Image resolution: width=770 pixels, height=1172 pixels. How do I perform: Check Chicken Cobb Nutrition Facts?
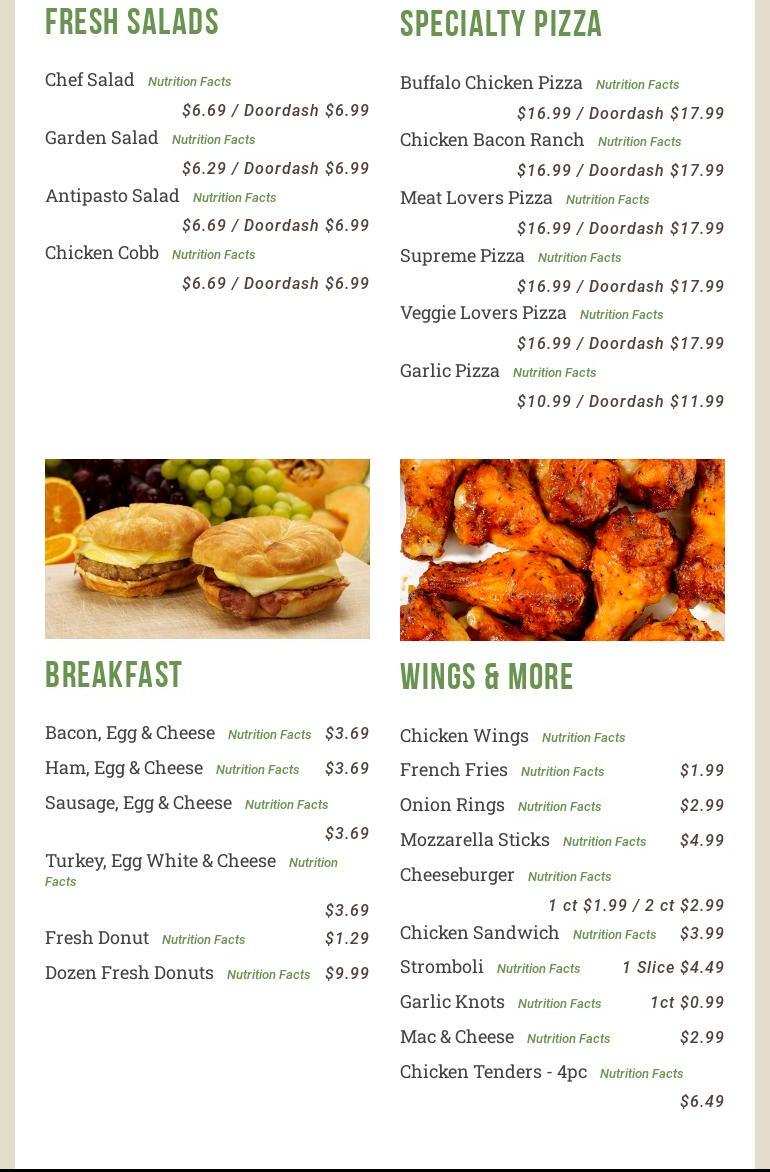point(213,255)
